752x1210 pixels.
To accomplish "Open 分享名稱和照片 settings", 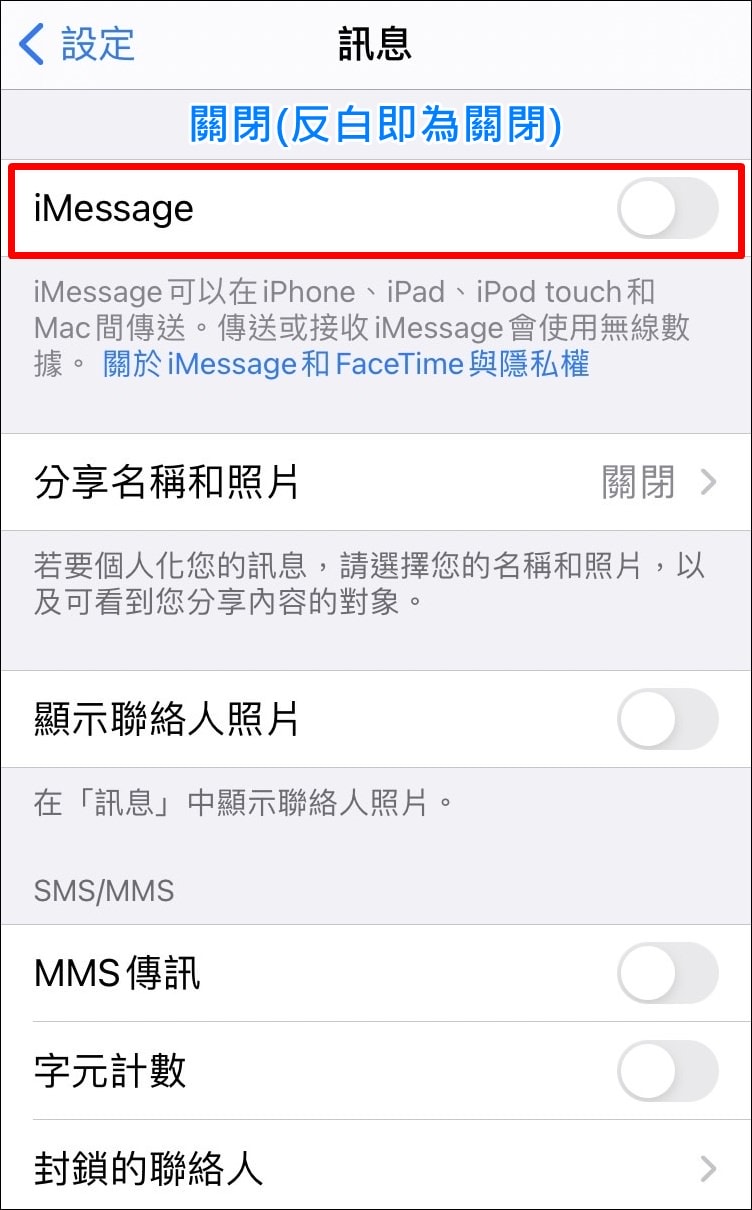I will [x=375, y=483].
